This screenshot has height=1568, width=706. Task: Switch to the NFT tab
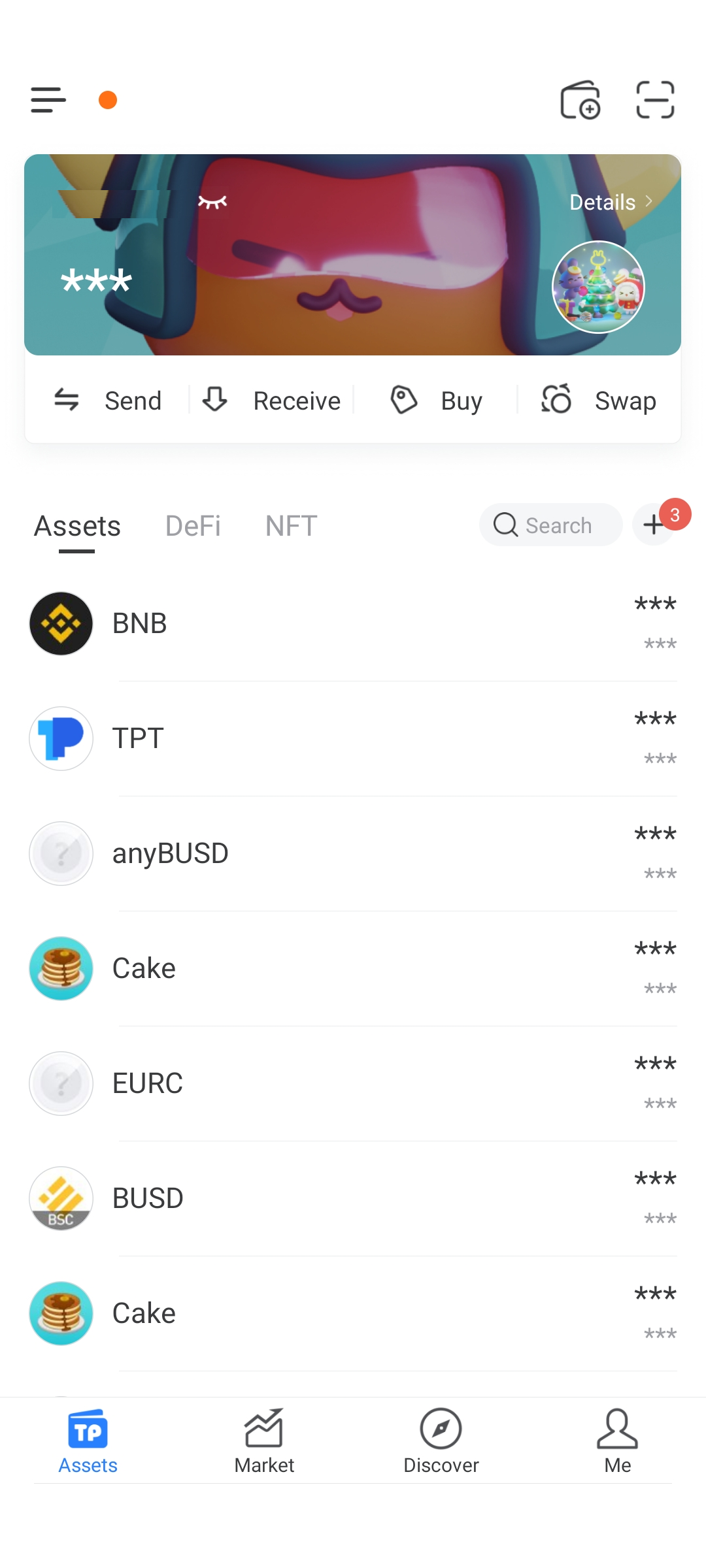[290, 525]
